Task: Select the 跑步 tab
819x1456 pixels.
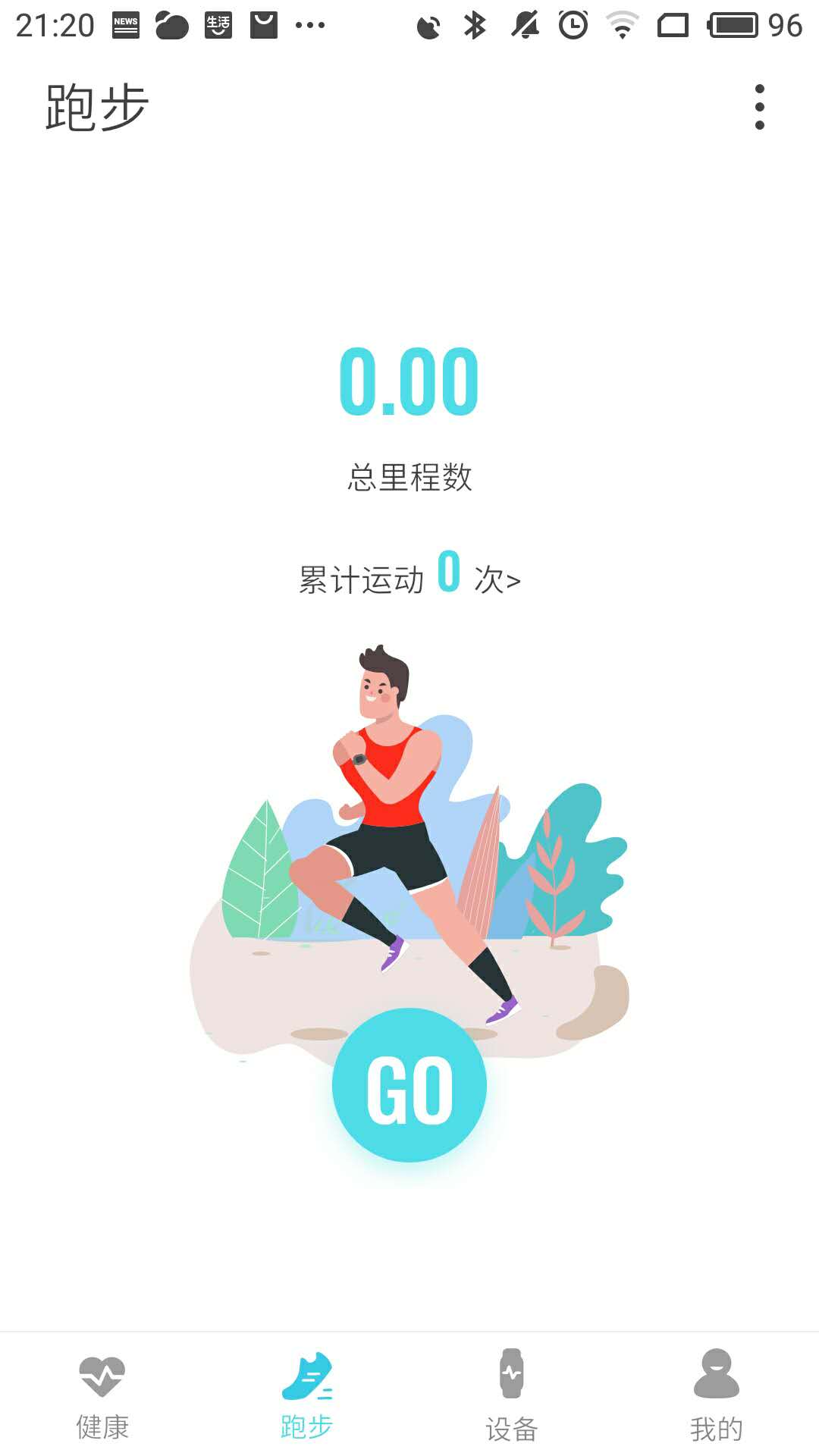Action: [307, 1397]
